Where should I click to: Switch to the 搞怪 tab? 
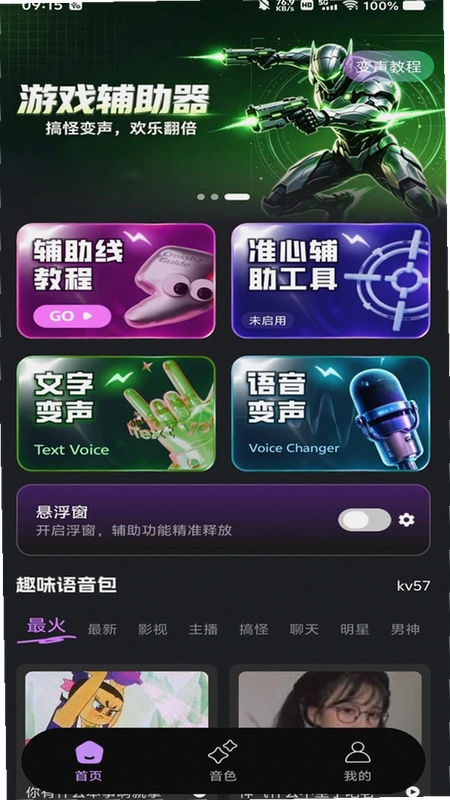(254, 629)
